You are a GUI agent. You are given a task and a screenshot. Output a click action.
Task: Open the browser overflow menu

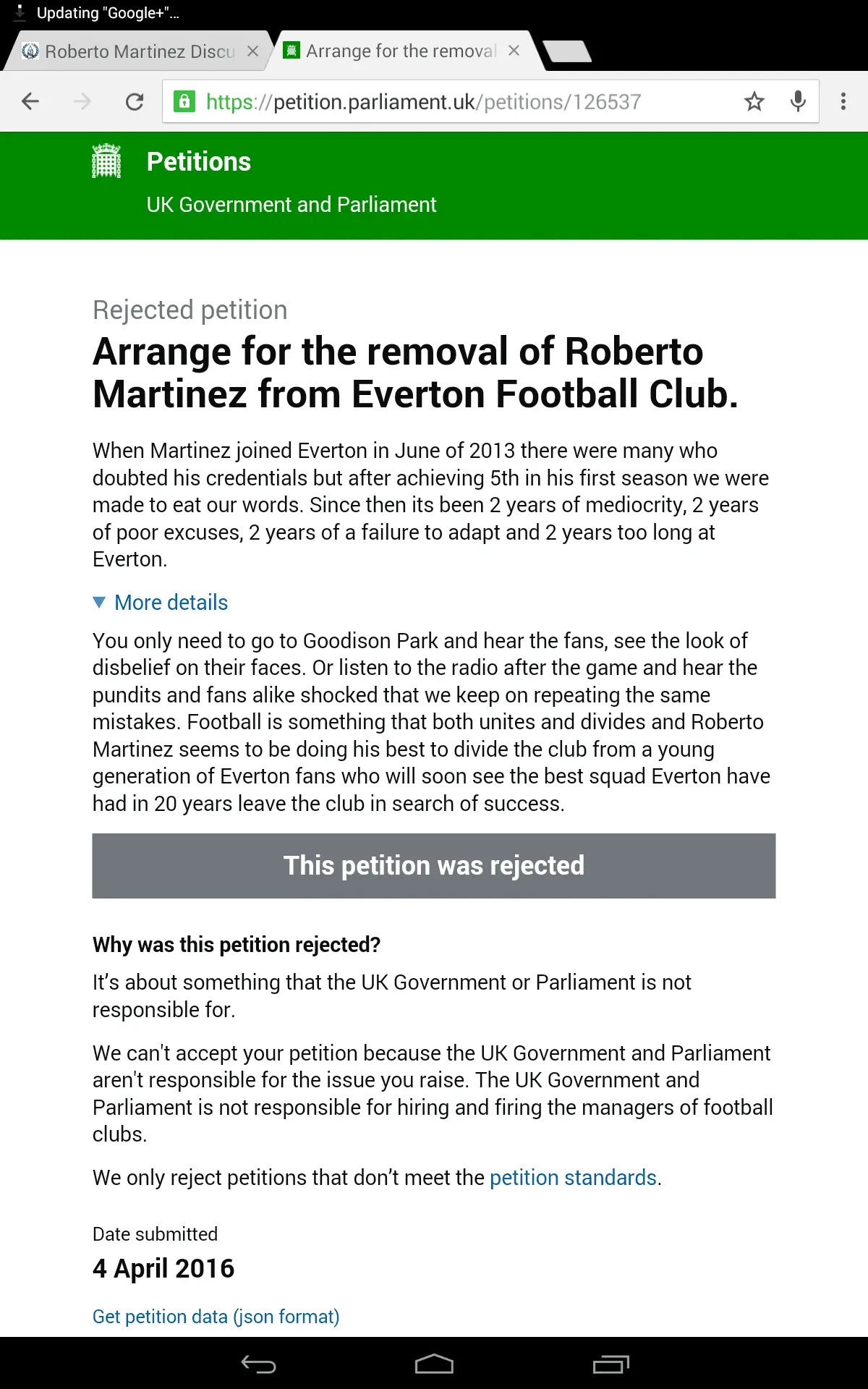[843, 101]
